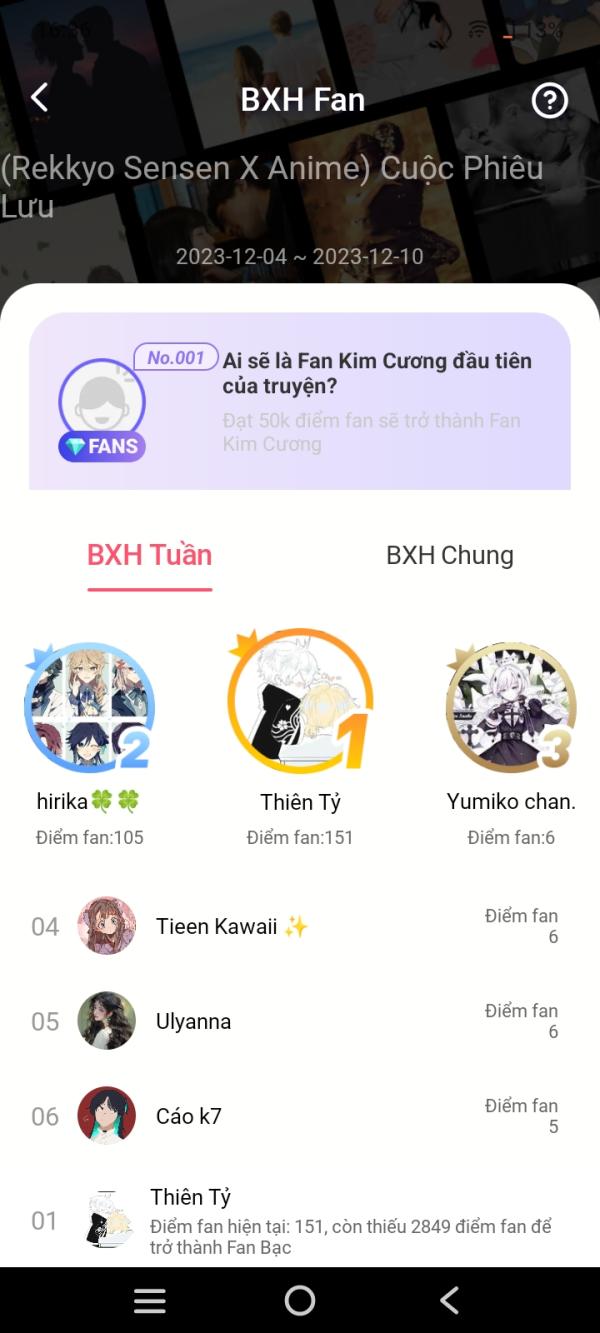
Task: Go back using the top-left arrow
Action: coord(39,98)
